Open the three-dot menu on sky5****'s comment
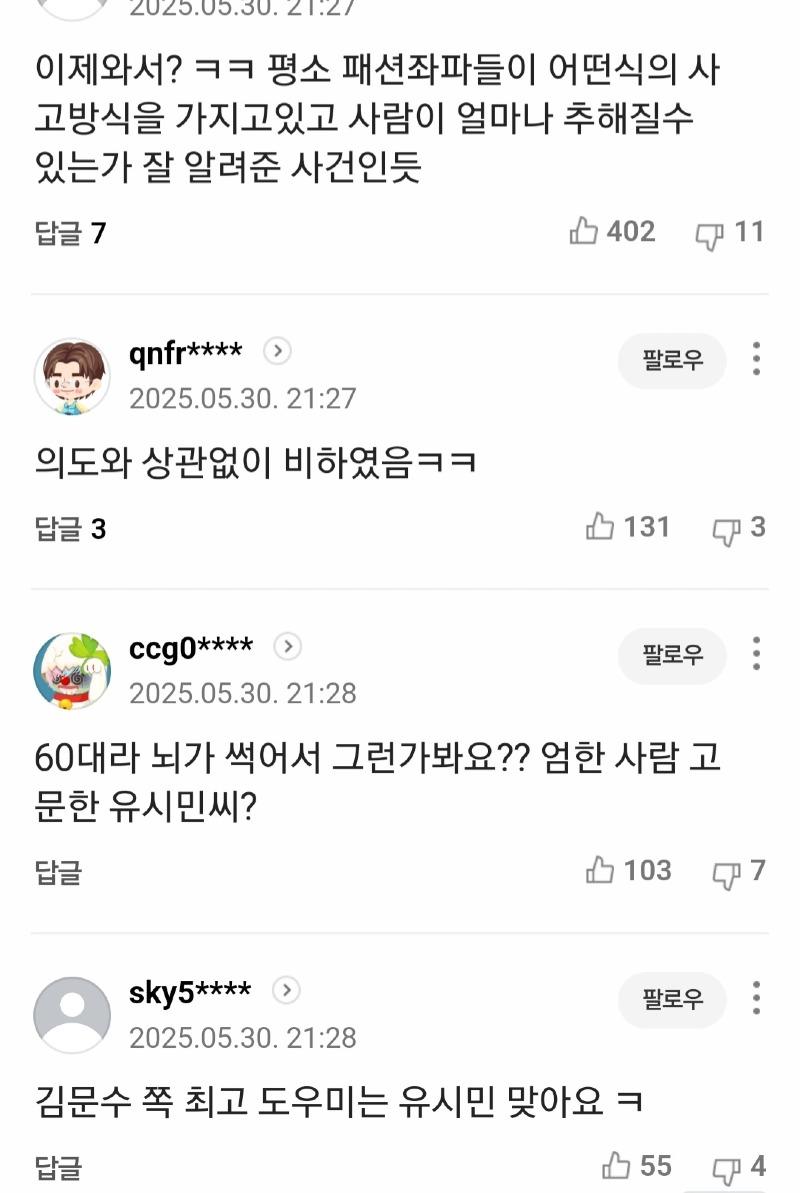This screenshot has height=1193, width=800. click(x=757, y=1000)
